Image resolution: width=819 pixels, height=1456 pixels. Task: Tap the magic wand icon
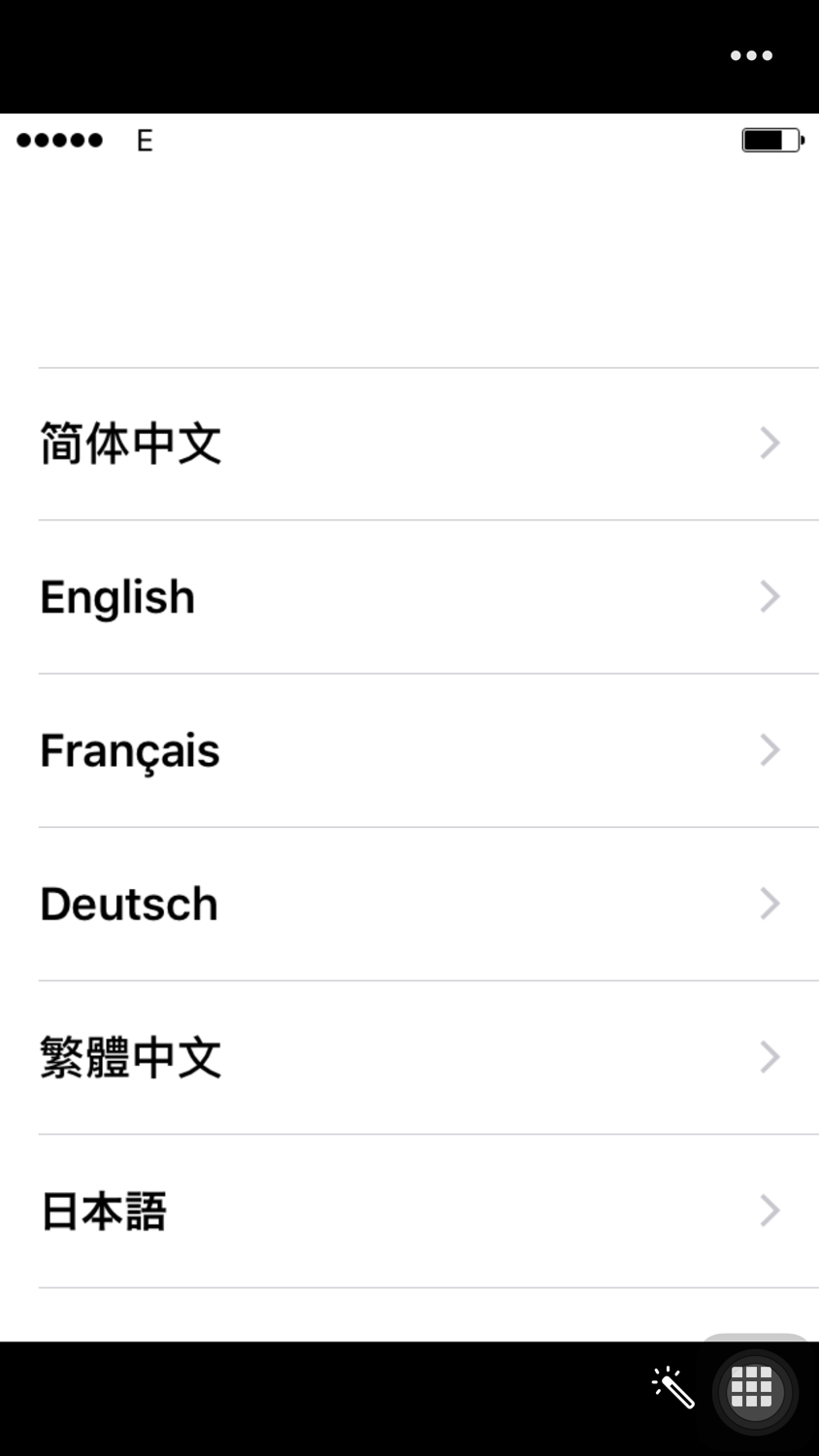pyautogui.click(x=673, y=1390)
